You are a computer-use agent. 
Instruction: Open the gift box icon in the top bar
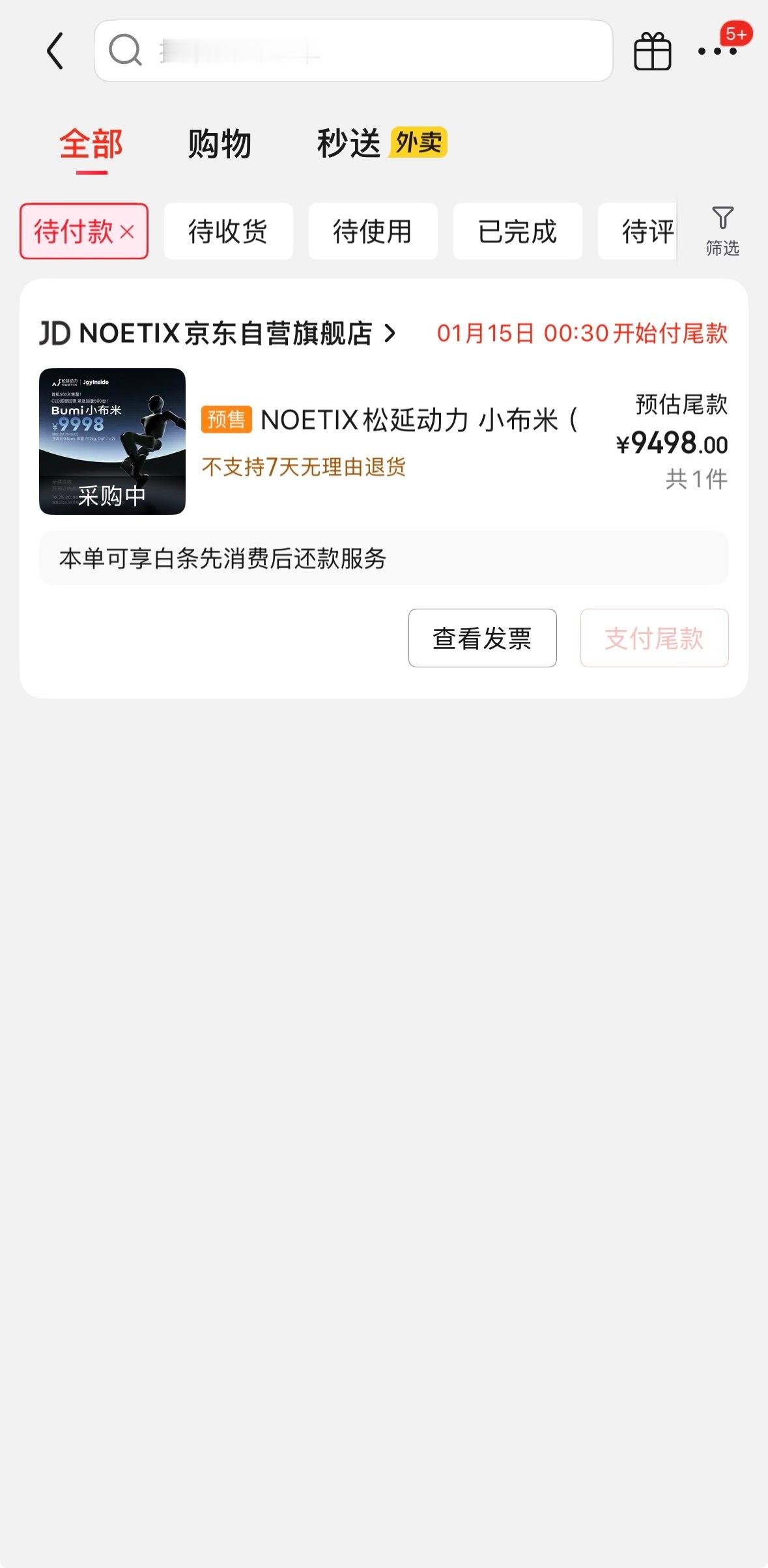(653, 51)
